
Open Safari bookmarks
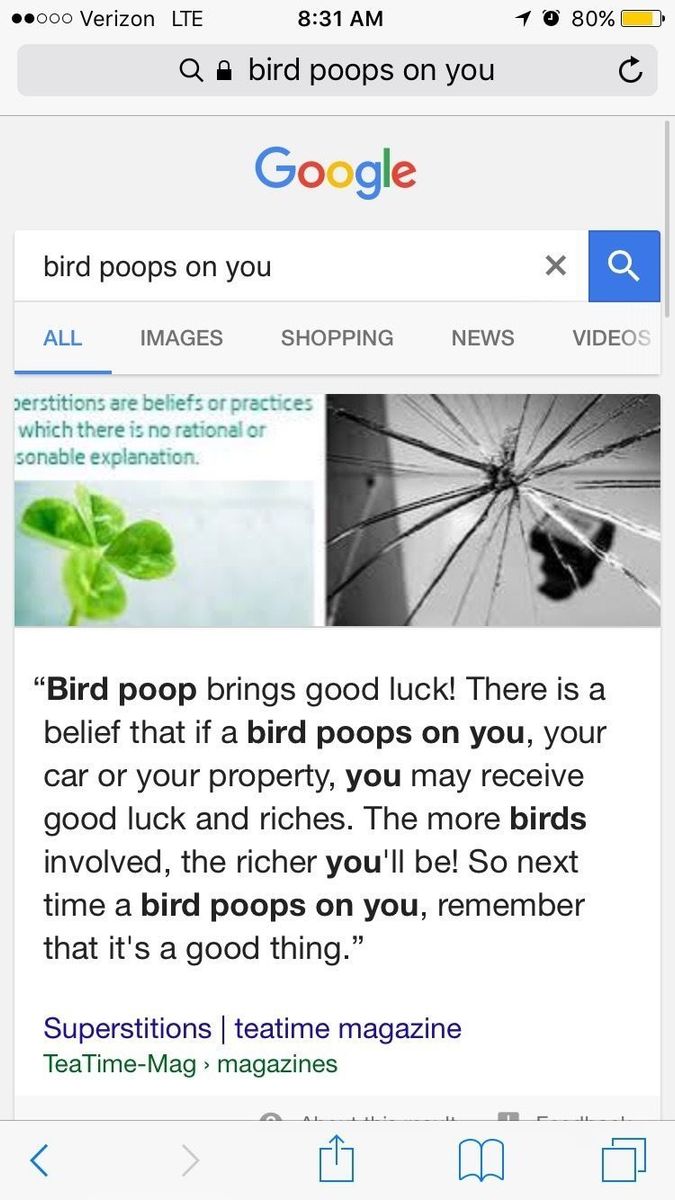[481, 1160]
